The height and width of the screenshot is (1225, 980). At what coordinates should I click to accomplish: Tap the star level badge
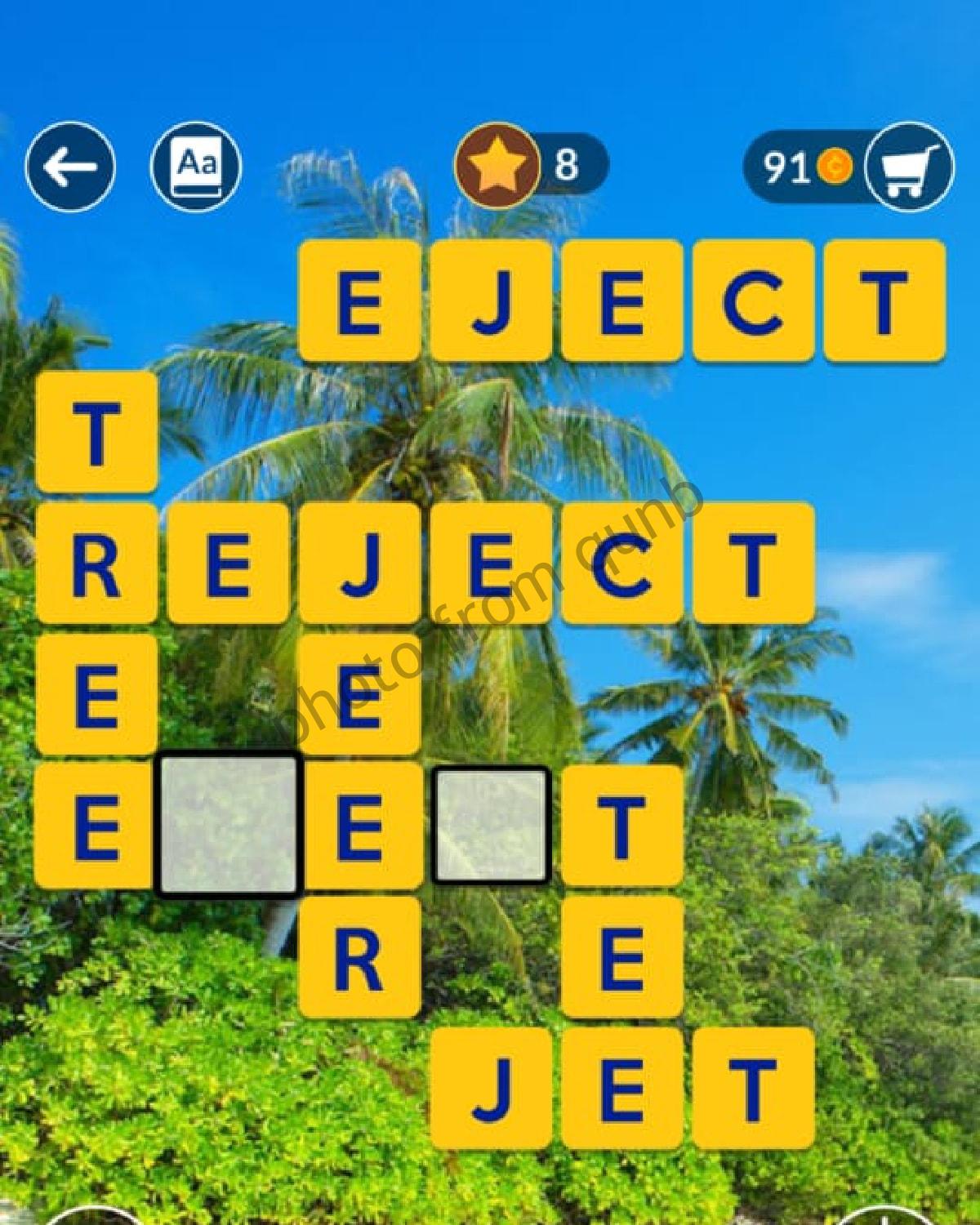pyautogui.click(x=497, y=164)
